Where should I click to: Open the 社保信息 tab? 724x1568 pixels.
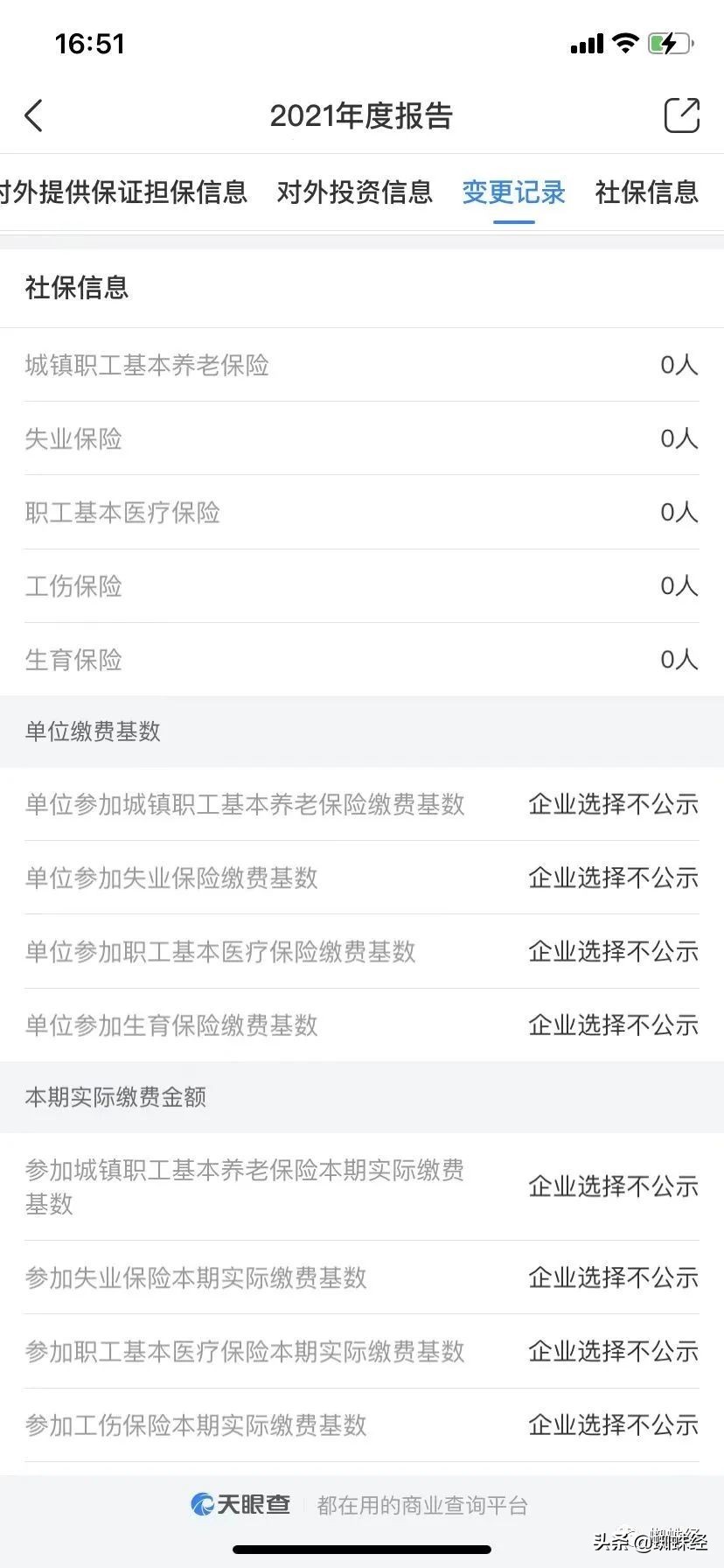(x=646, y=192)
